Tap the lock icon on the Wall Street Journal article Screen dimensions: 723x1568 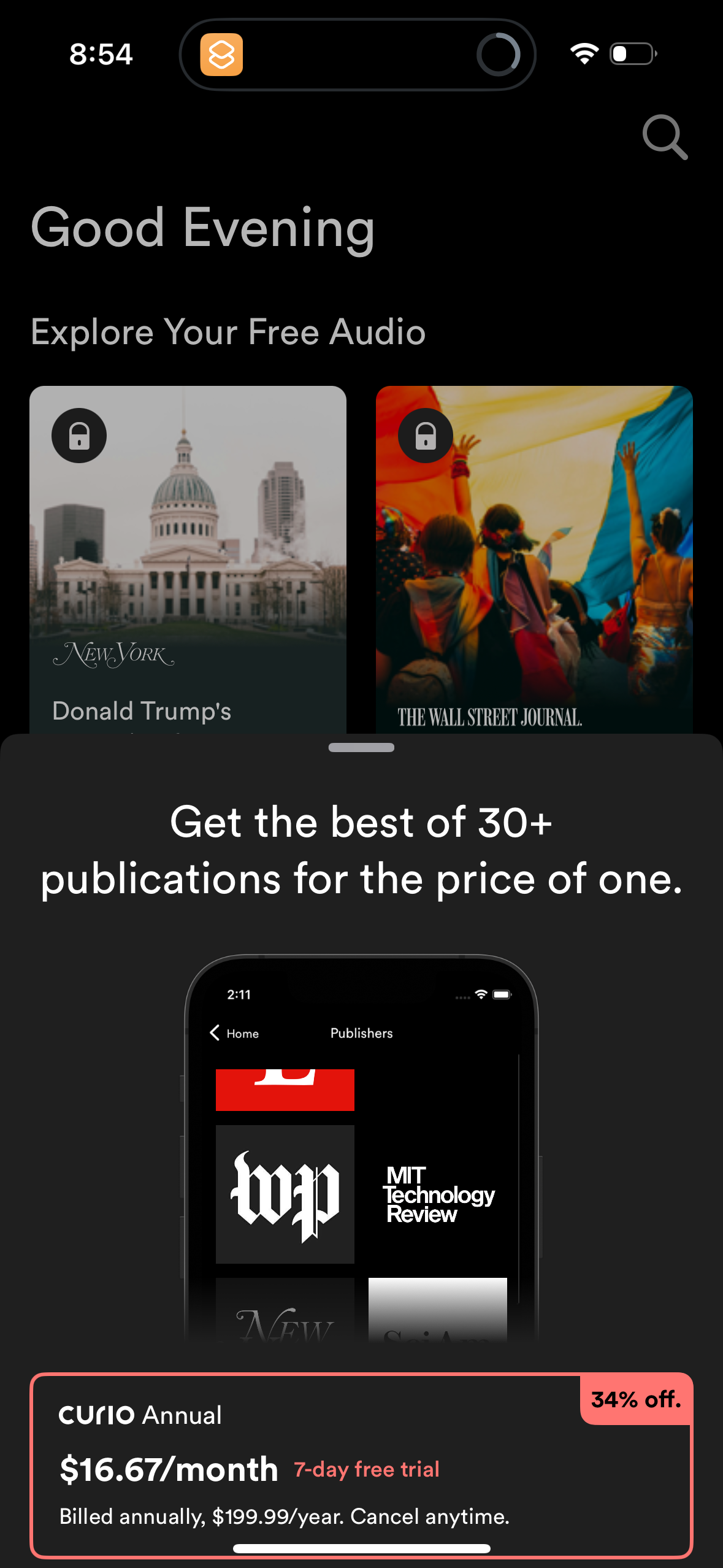coord(426,435)
